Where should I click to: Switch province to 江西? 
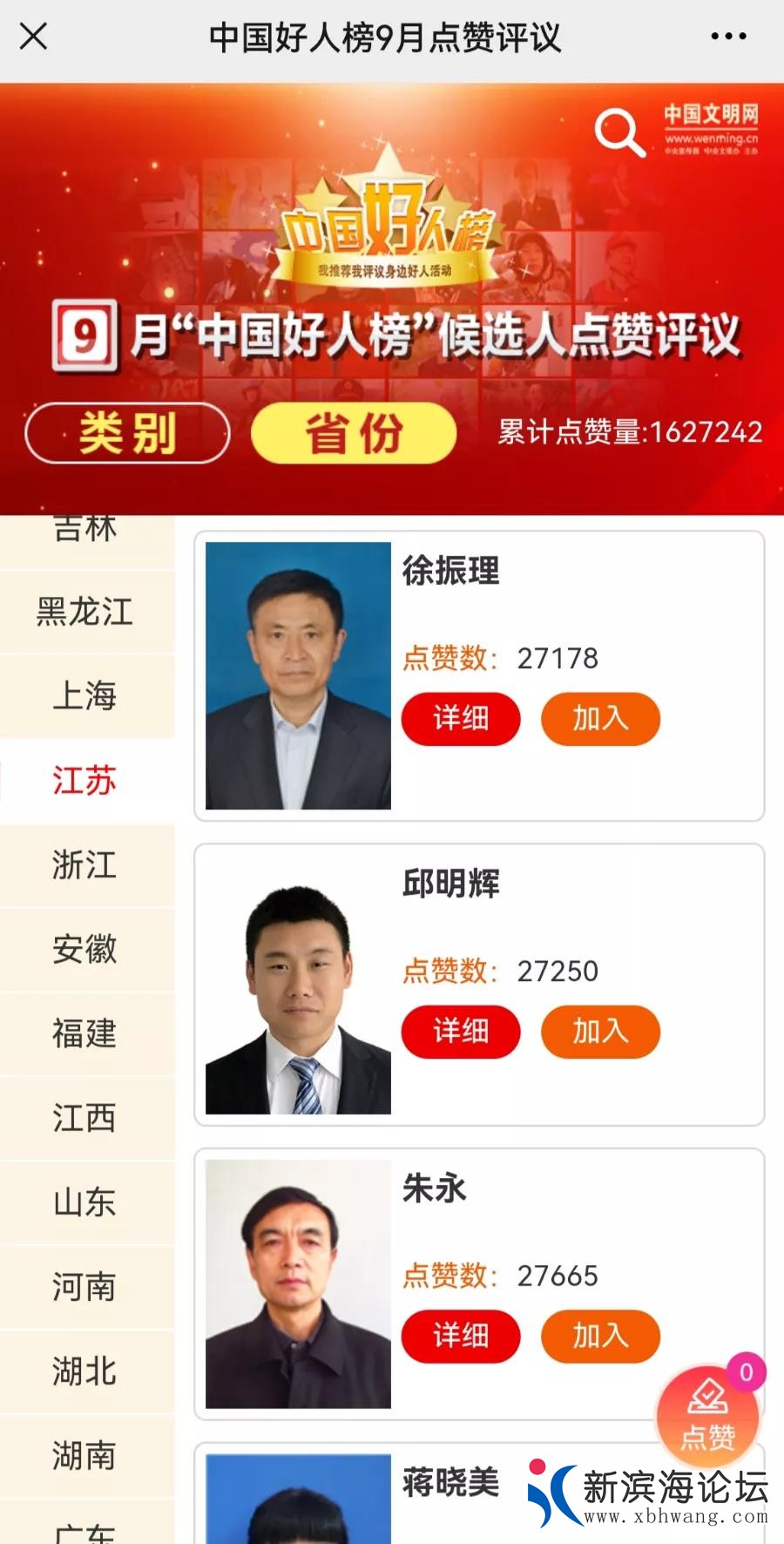[x=85, y=1118]
